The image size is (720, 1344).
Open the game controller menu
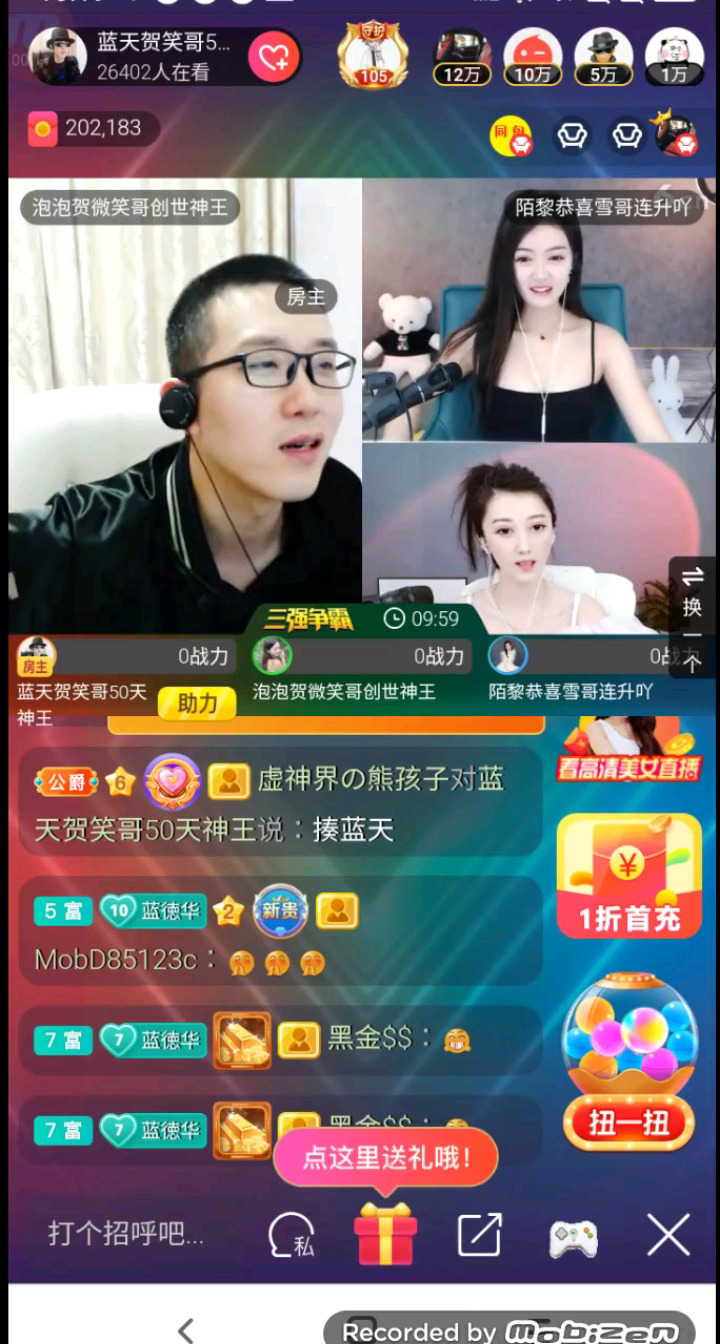point(573,1237)
